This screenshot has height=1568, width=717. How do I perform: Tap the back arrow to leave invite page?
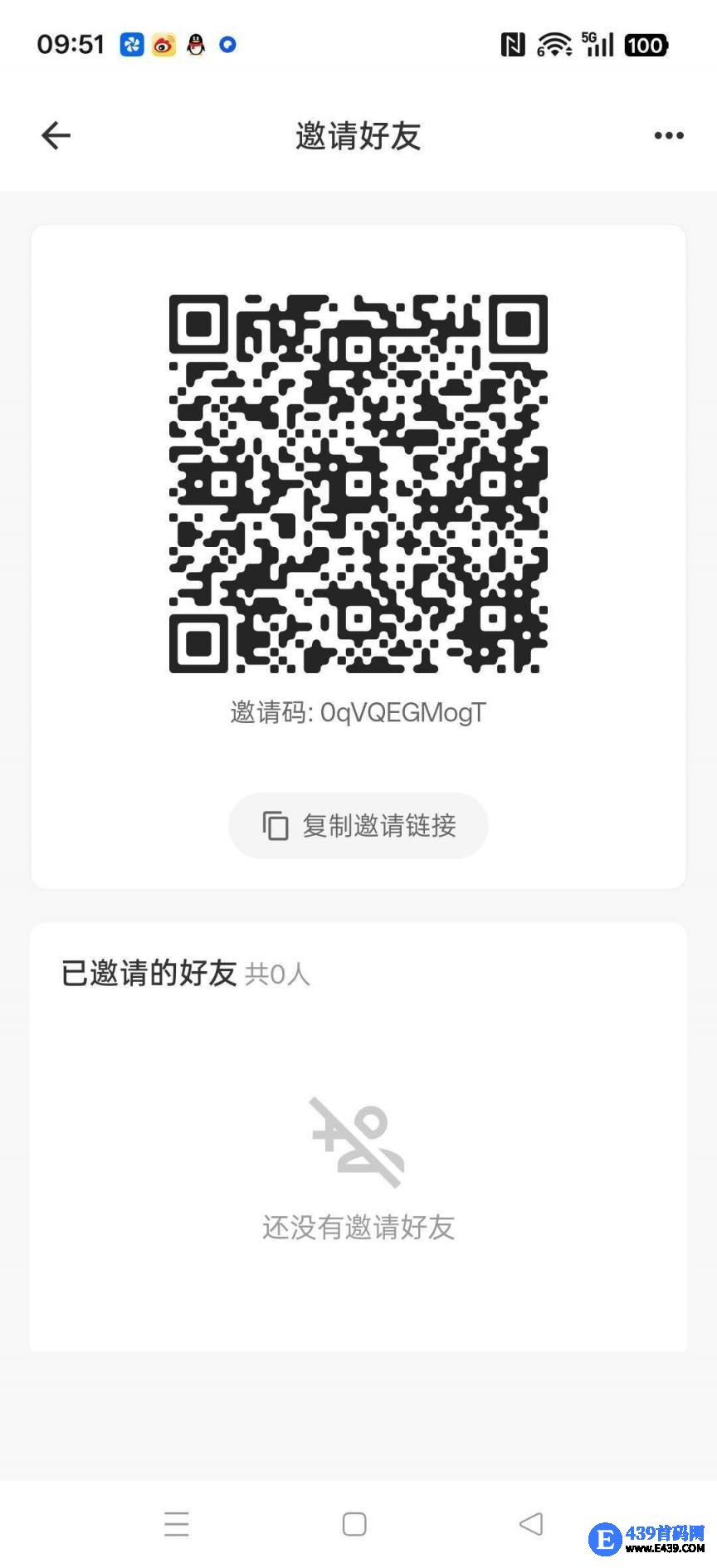pyautogui.click(x=55, y=134)
